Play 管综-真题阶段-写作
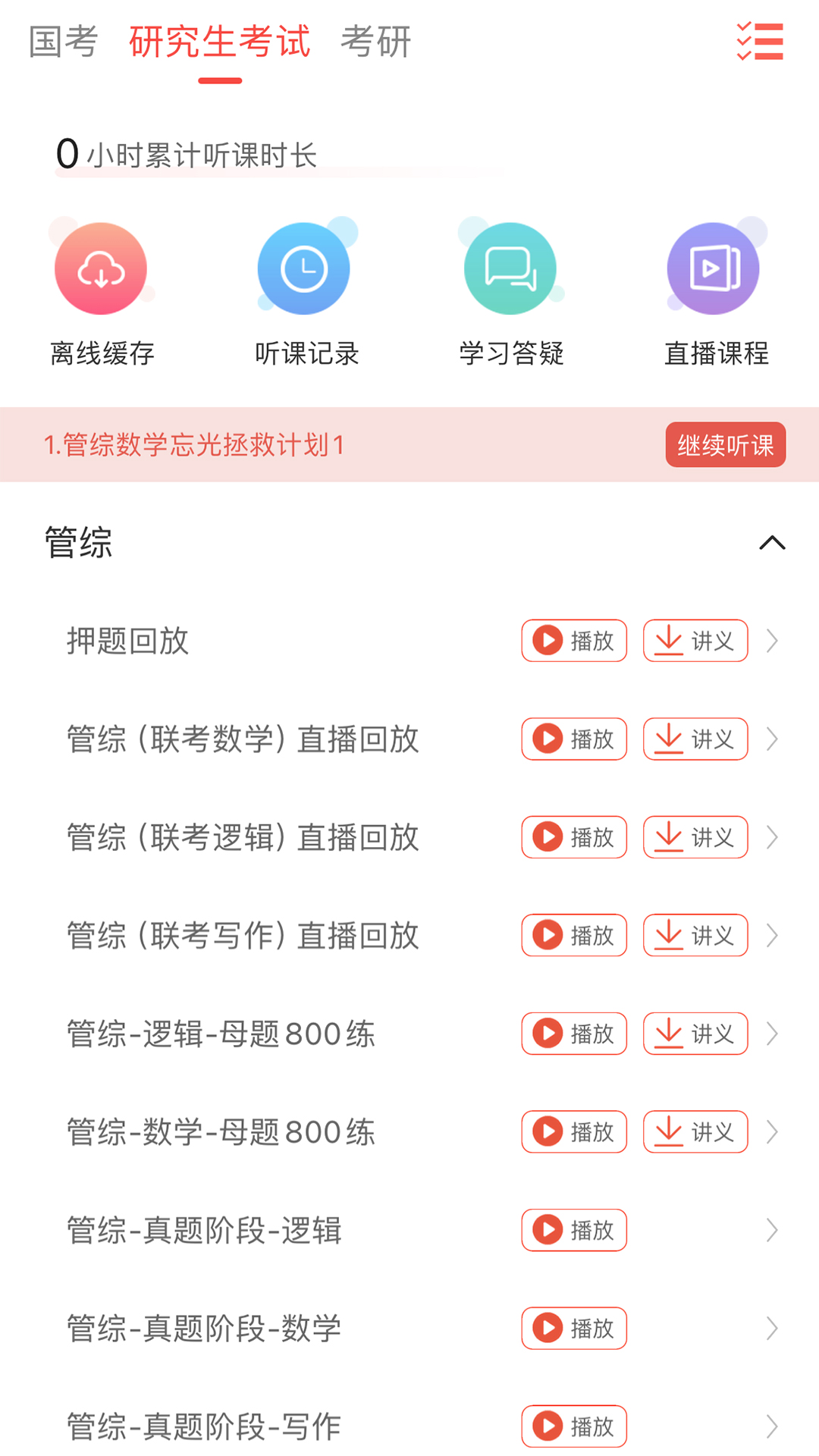Viewport: 819px width, 1456px height. pos(574,1426)
